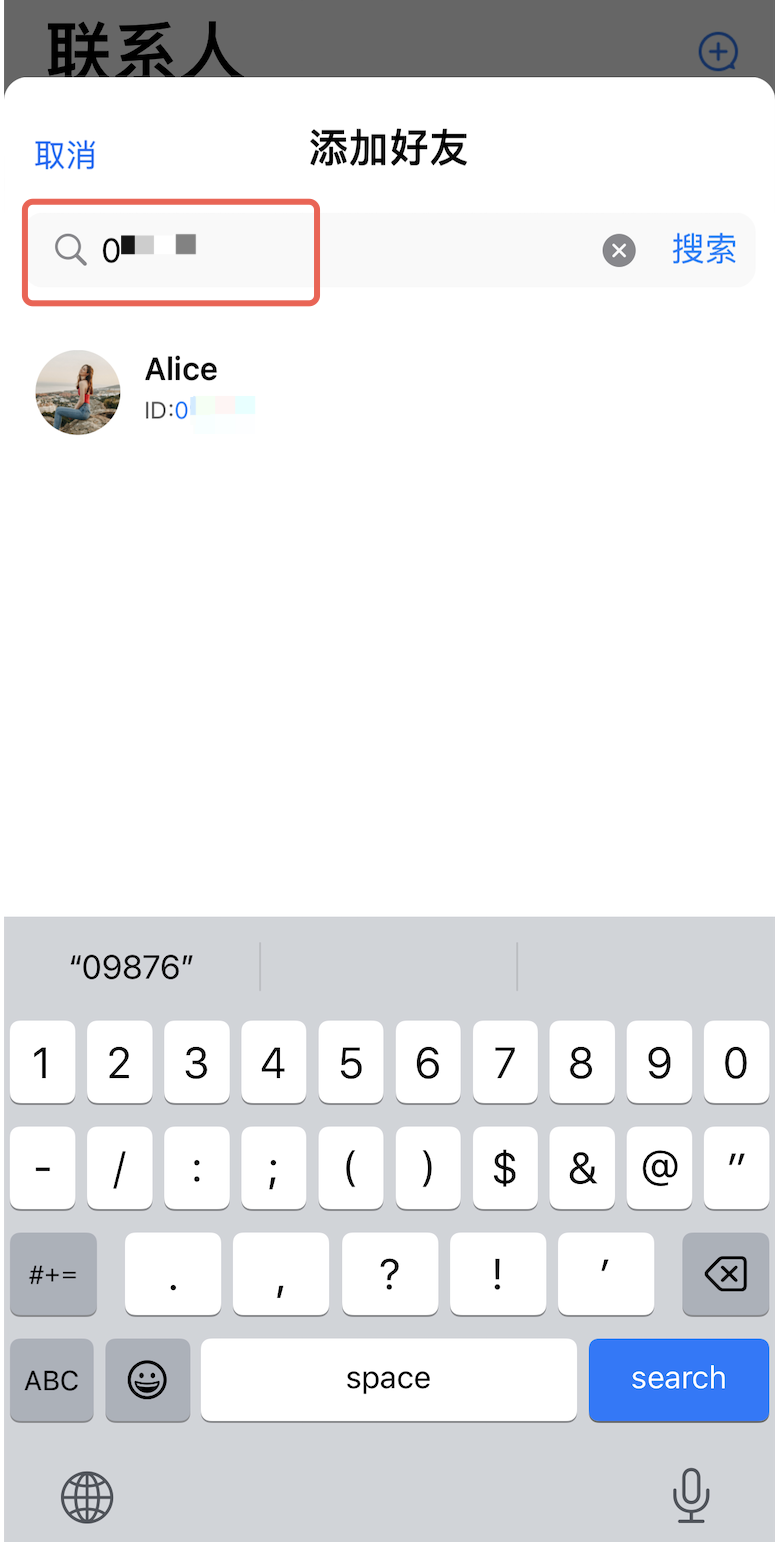
Task: Hit the blue search key on keyboard
Action: [x=678, y=1379]
